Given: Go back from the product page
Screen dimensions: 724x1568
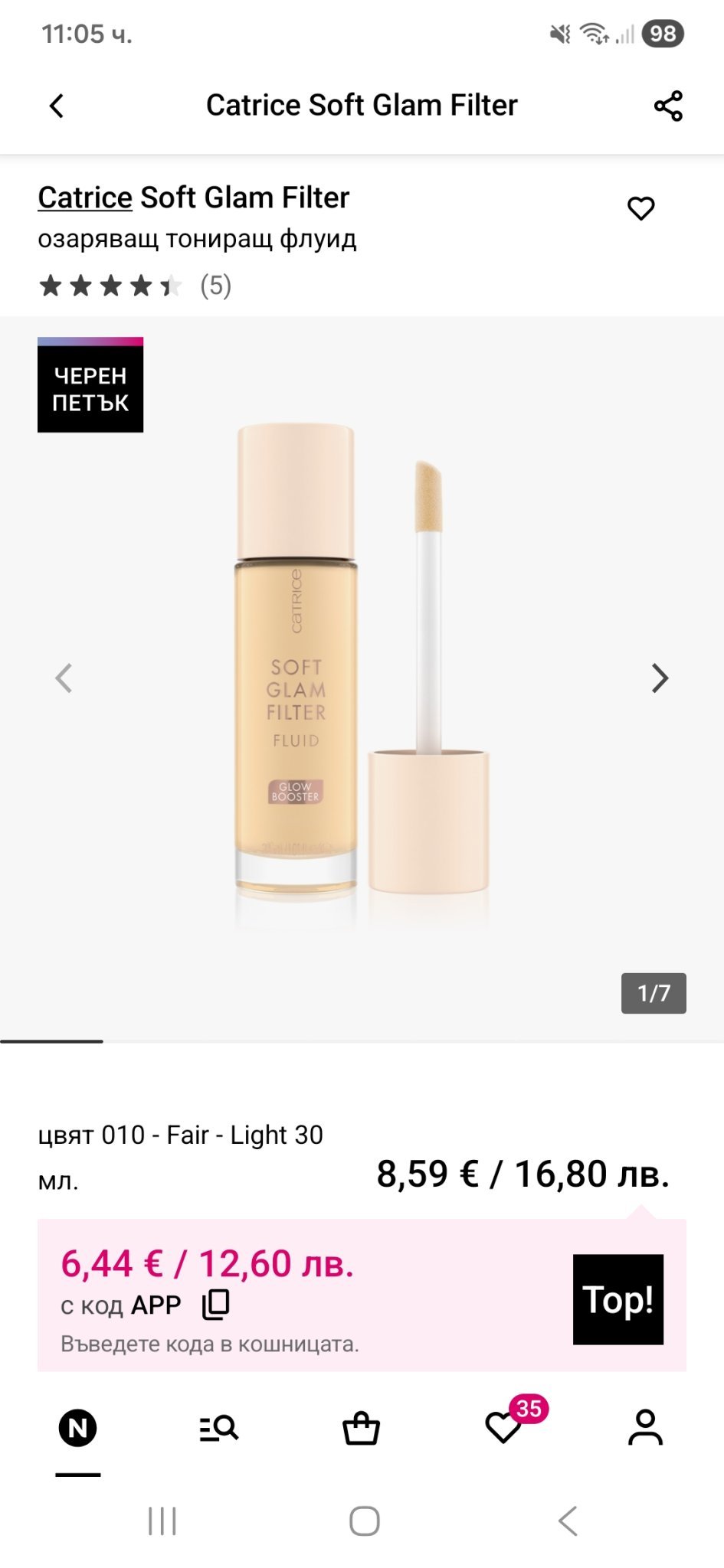Looking at the screenshot, I should pyautogui.click(x=57, y=106).
